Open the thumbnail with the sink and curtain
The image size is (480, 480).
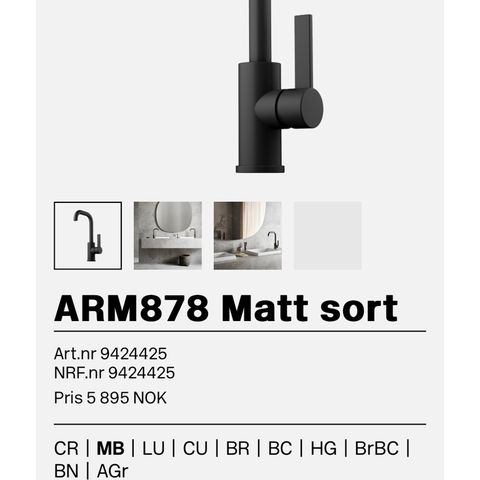click(248, 236)
